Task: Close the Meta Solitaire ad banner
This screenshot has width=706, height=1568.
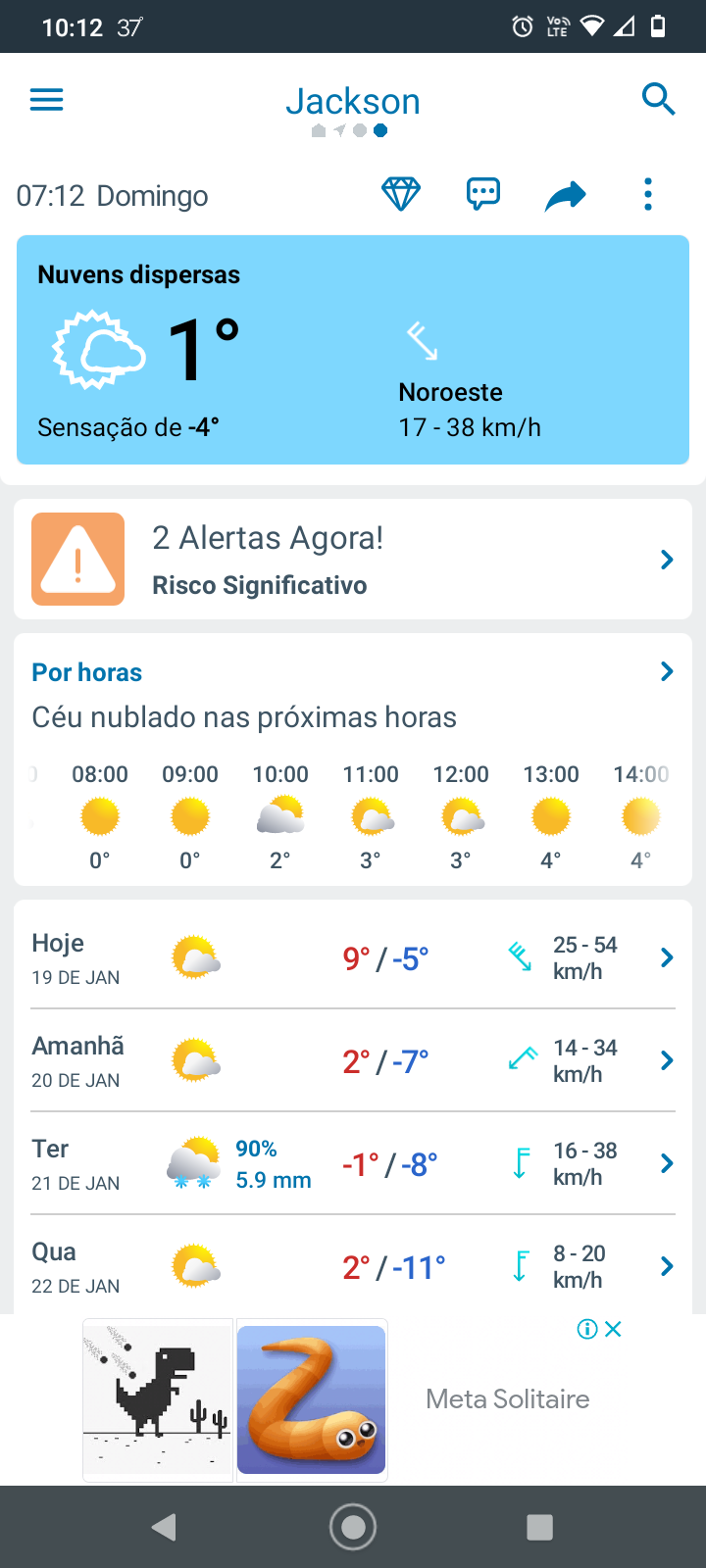Action: pos(614,1329)
